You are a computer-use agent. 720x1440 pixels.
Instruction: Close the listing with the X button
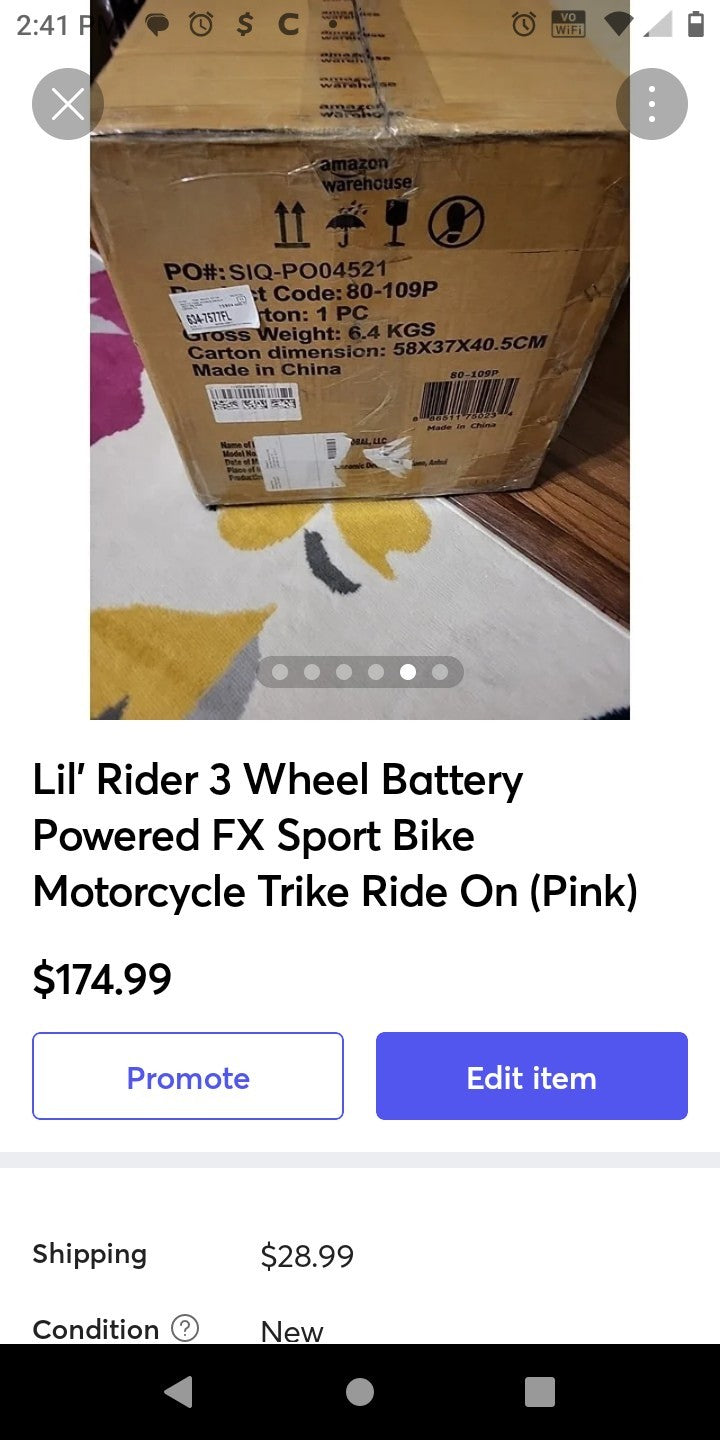(x=67, y=104)
